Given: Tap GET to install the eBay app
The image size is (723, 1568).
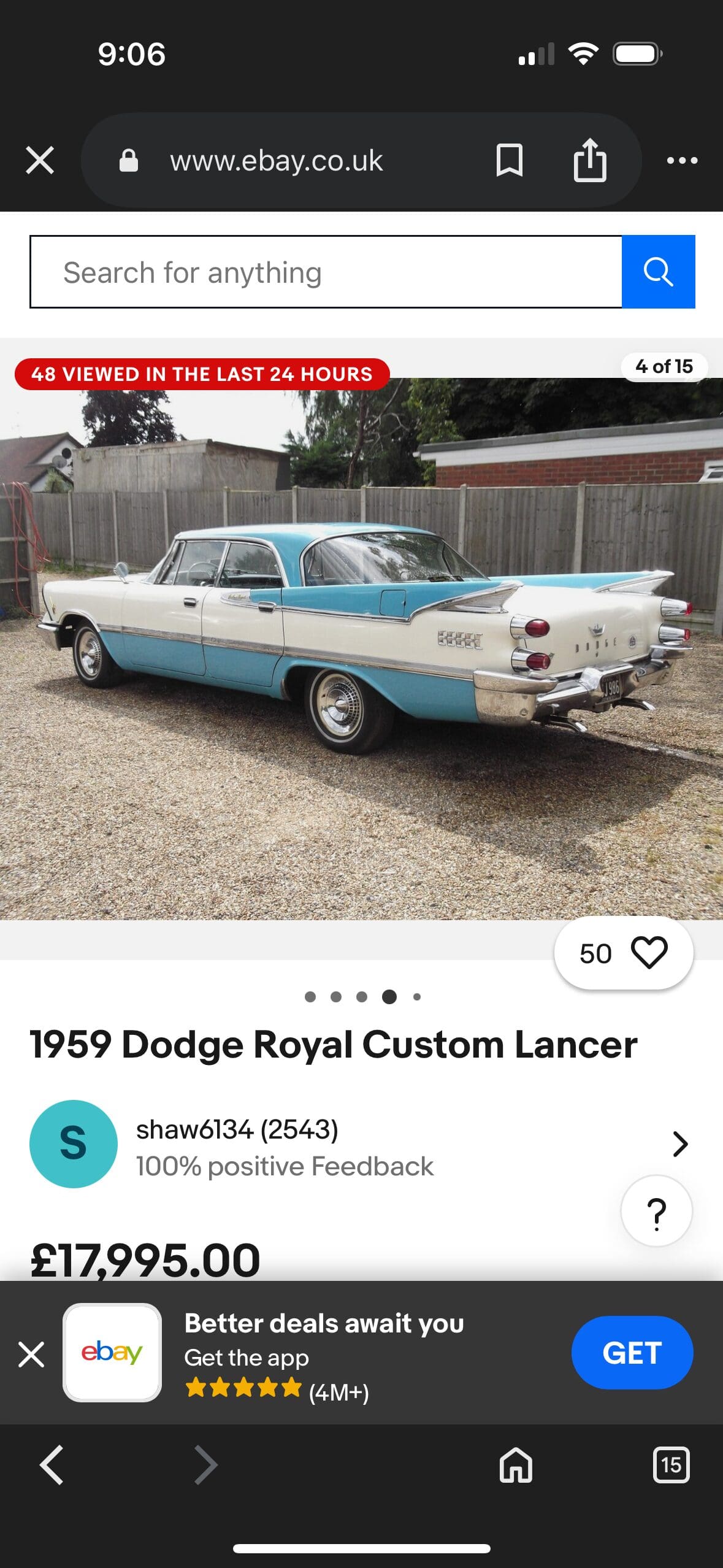Looking at the screenshot, I should tap(632, 1353).
